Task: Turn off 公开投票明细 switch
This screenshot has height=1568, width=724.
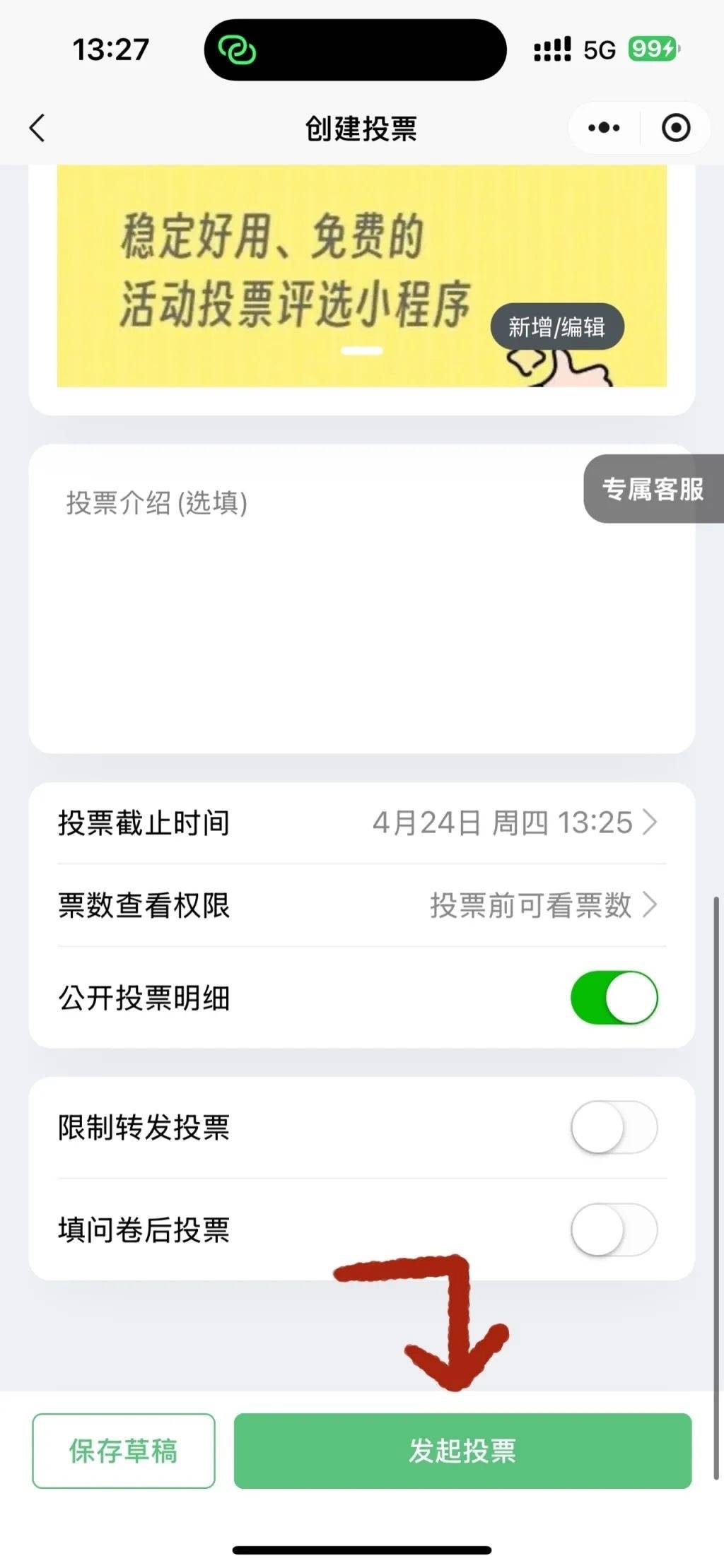Action: click(614, 998)
